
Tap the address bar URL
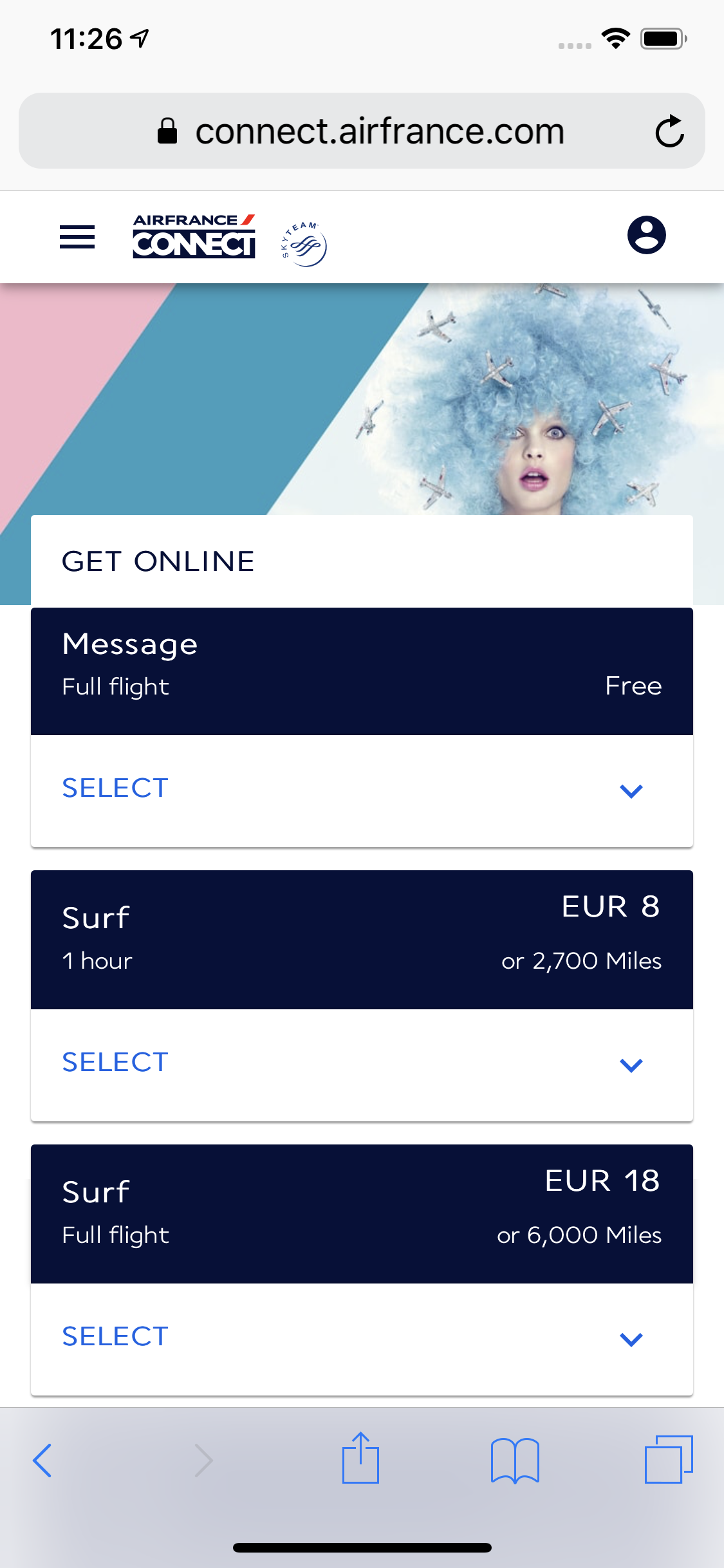(x=380, y=131)
